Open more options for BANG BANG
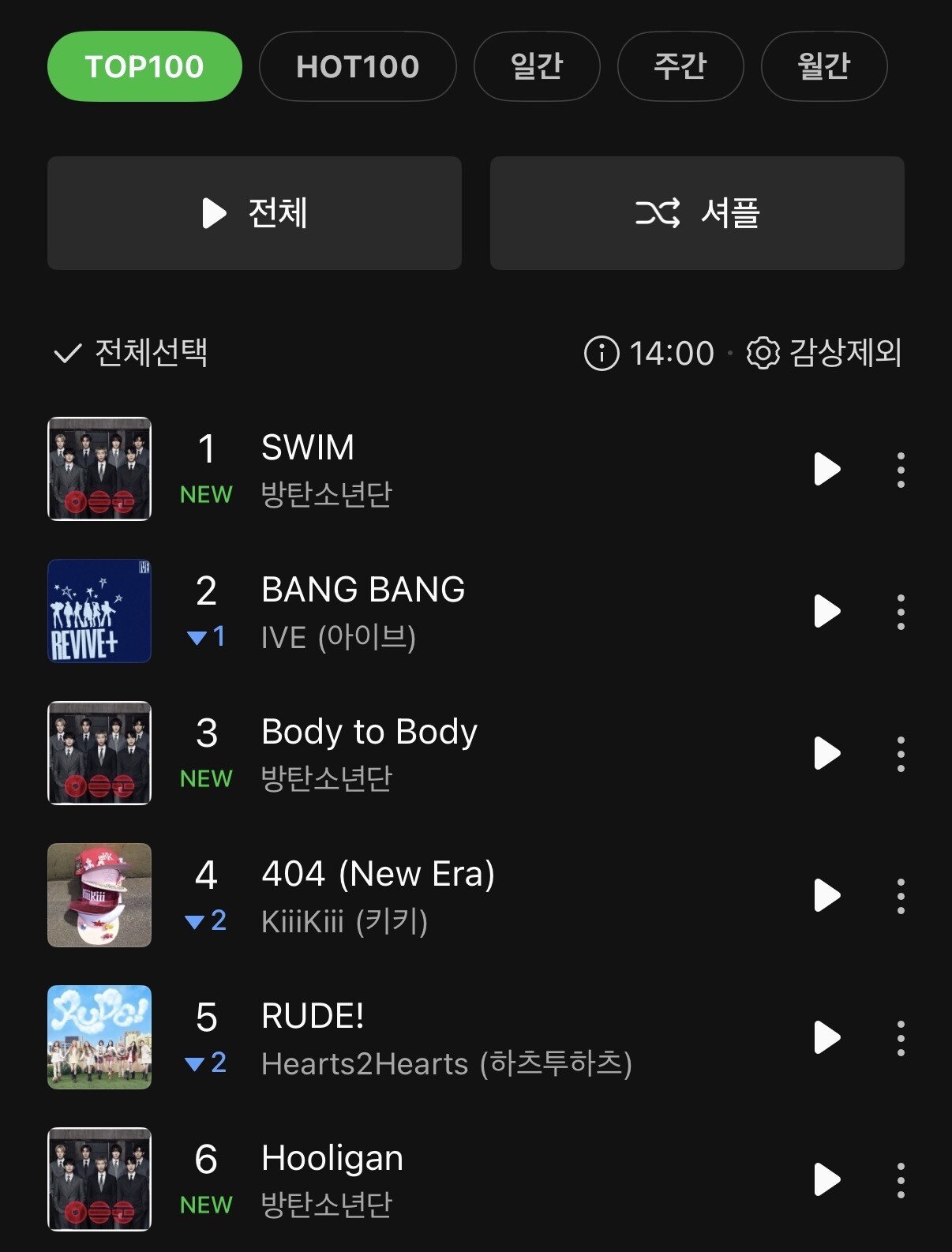Viewport: 952px width, 1252px height. (901, 612)
